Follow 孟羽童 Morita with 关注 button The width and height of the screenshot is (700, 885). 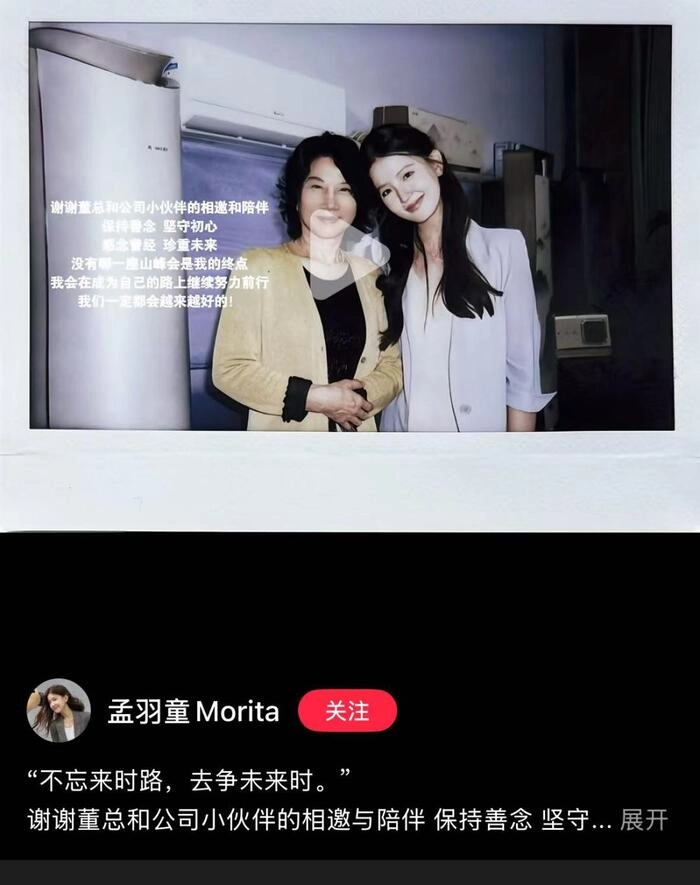[347, 711]
